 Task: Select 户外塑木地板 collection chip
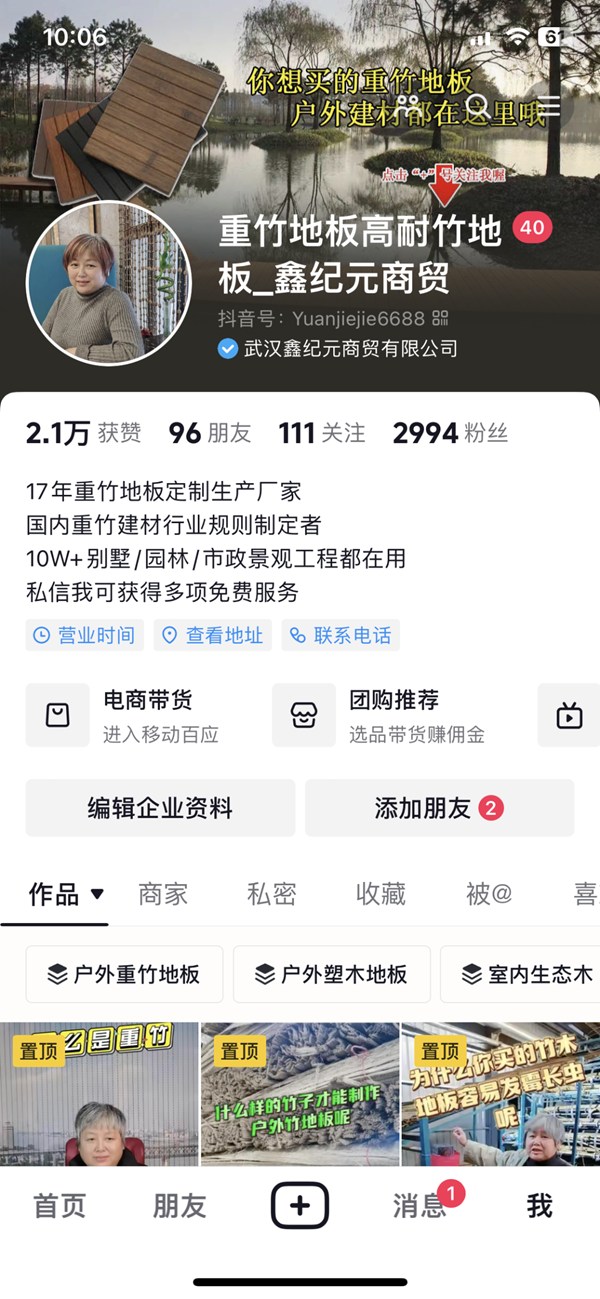point(332,974)
